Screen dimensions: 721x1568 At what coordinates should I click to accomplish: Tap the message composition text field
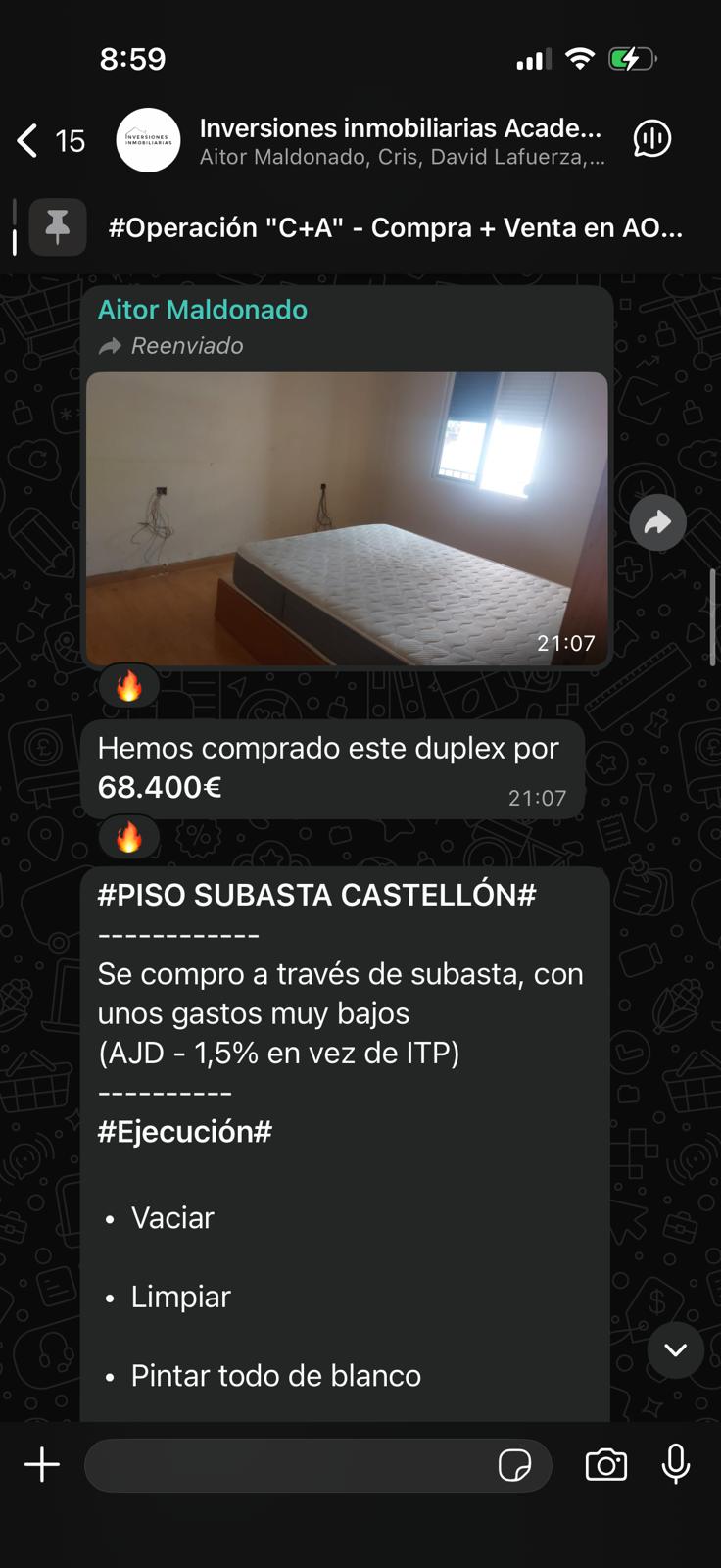tap(294, 1465)
